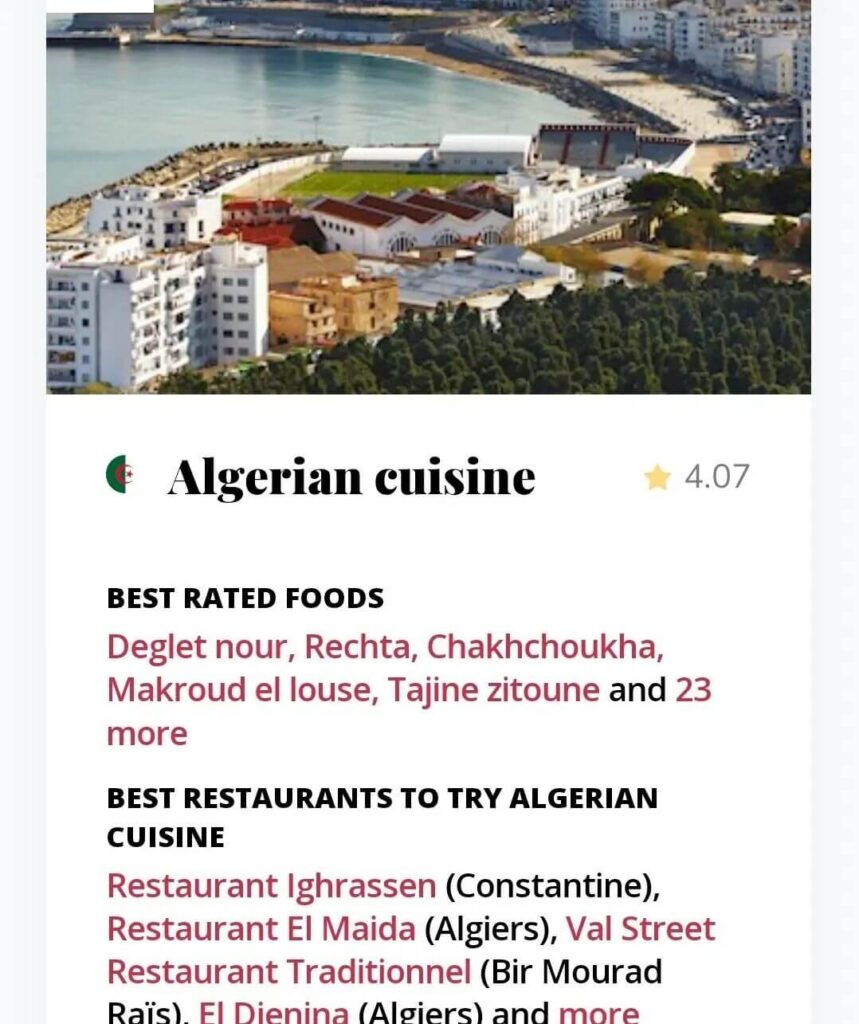Open the Algerian cuisine title
Screen dimensions: 859x1024
[351, 477]
